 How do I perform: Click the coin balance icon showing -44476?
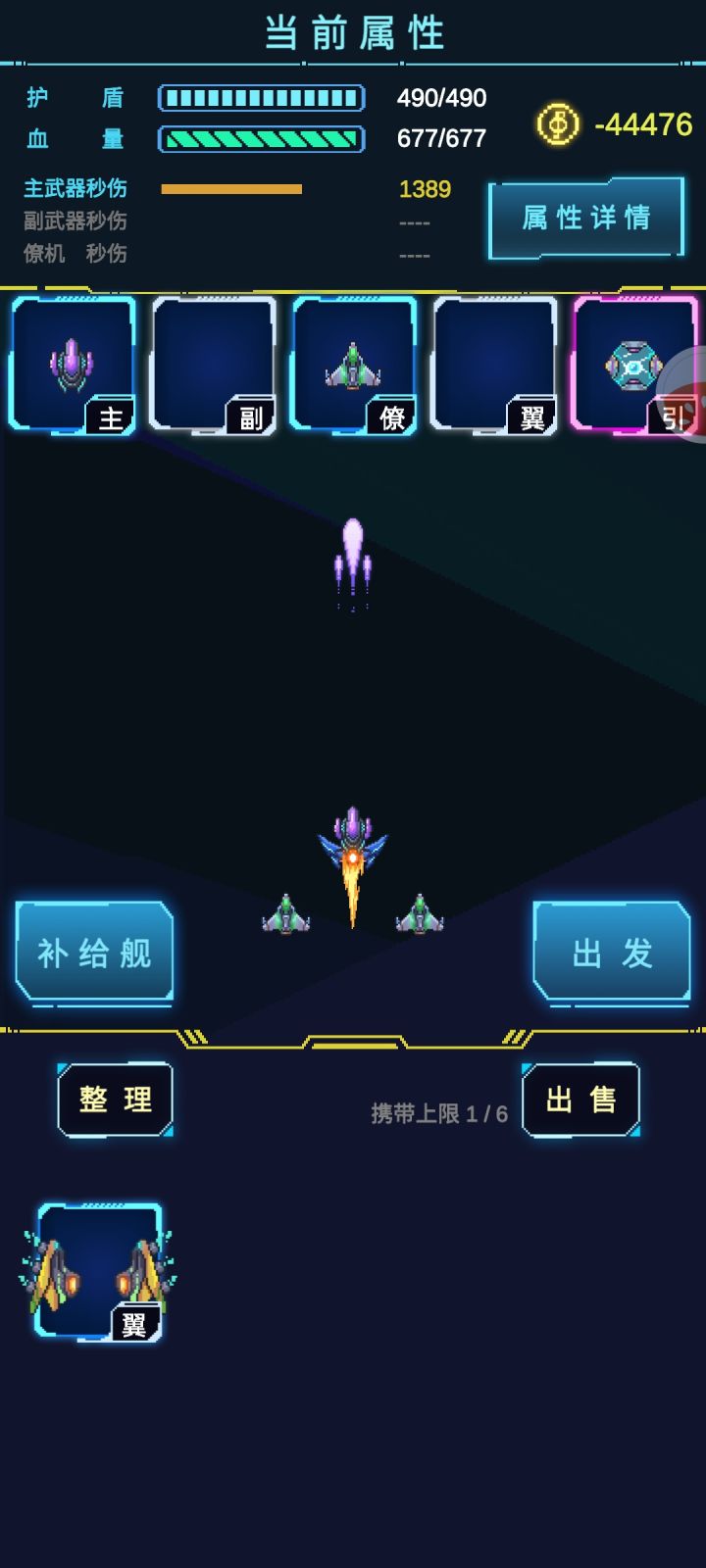[x=557, y=123]
